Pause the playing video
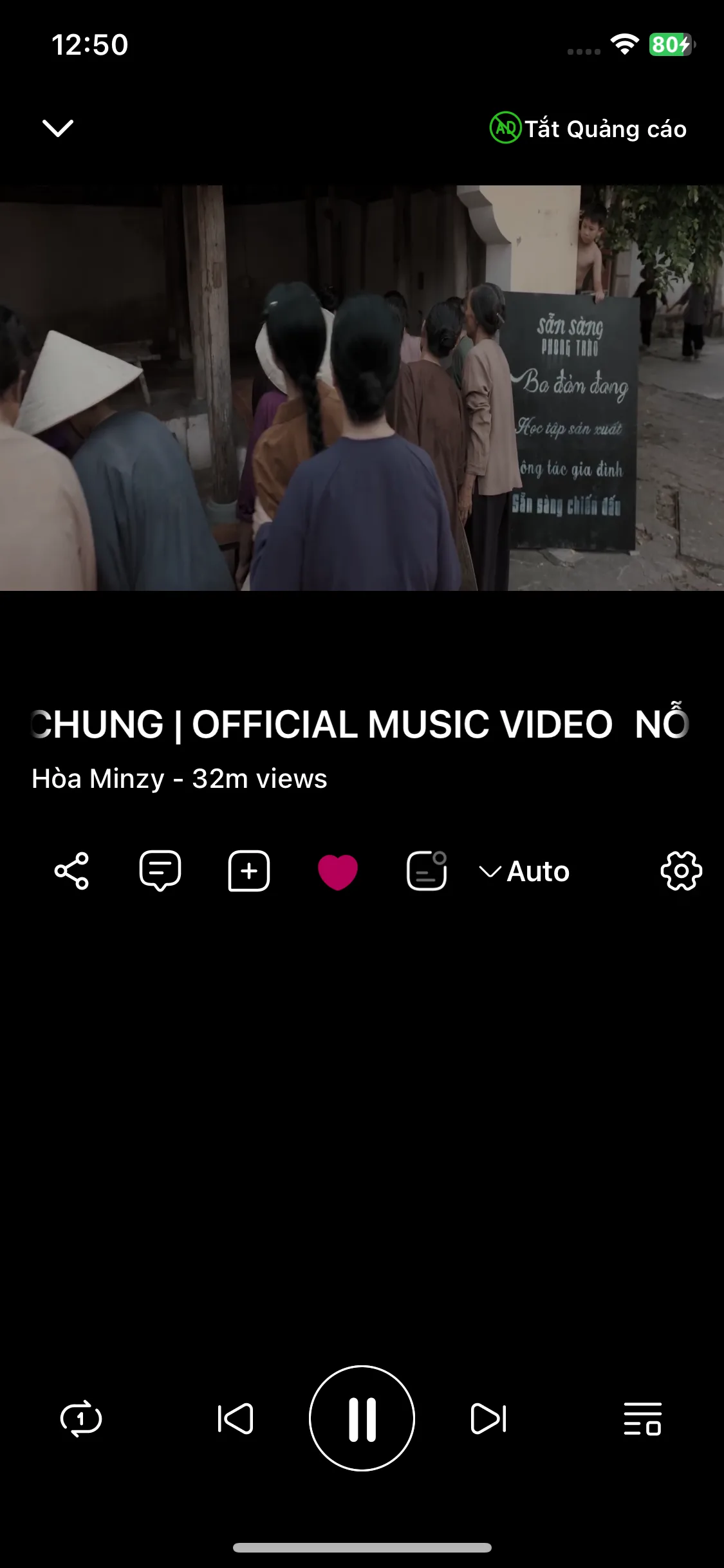Image resolution: width=724 pixels, height=1568 pixels. point(362,1418)
